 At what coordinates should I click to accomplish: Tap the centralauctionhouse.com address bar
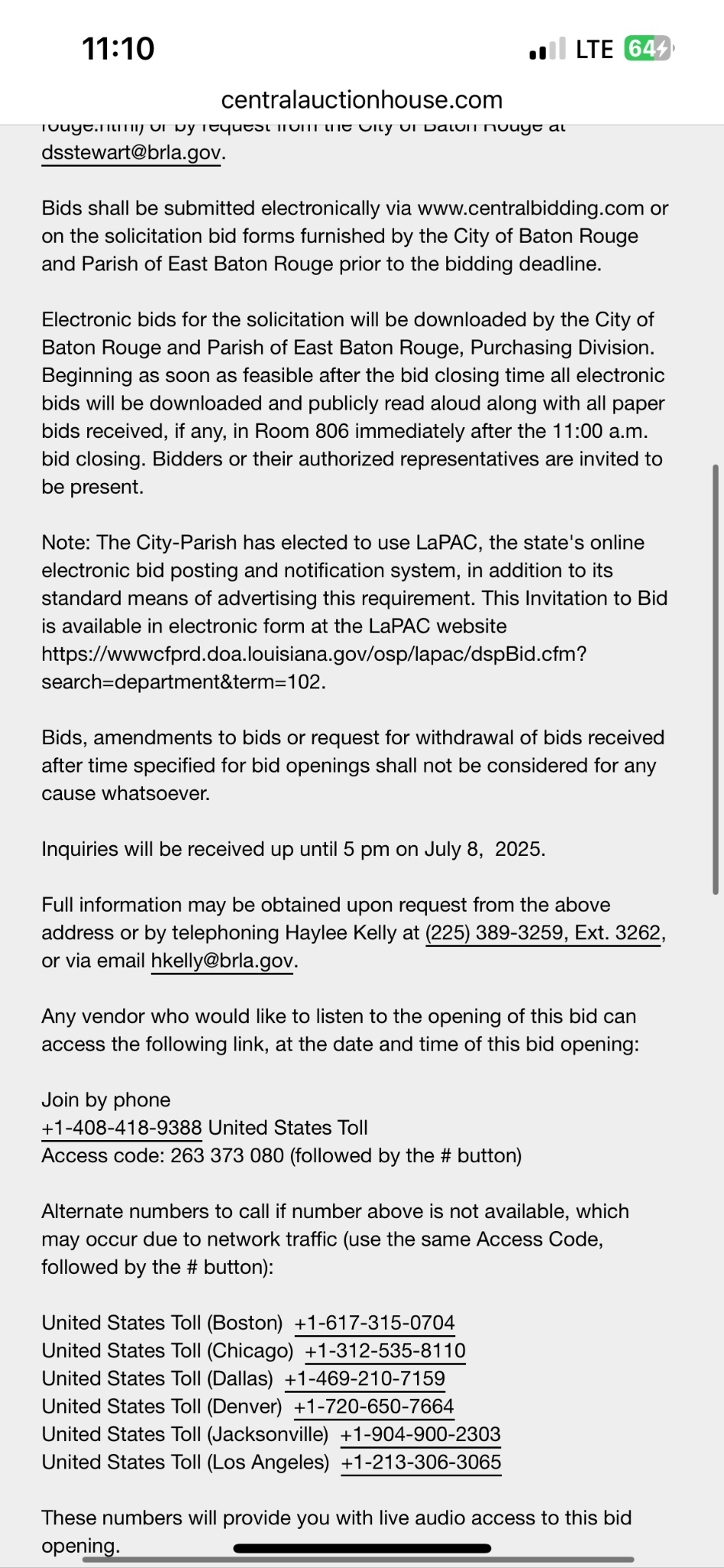pyautogui.click(x=362, y=100)
